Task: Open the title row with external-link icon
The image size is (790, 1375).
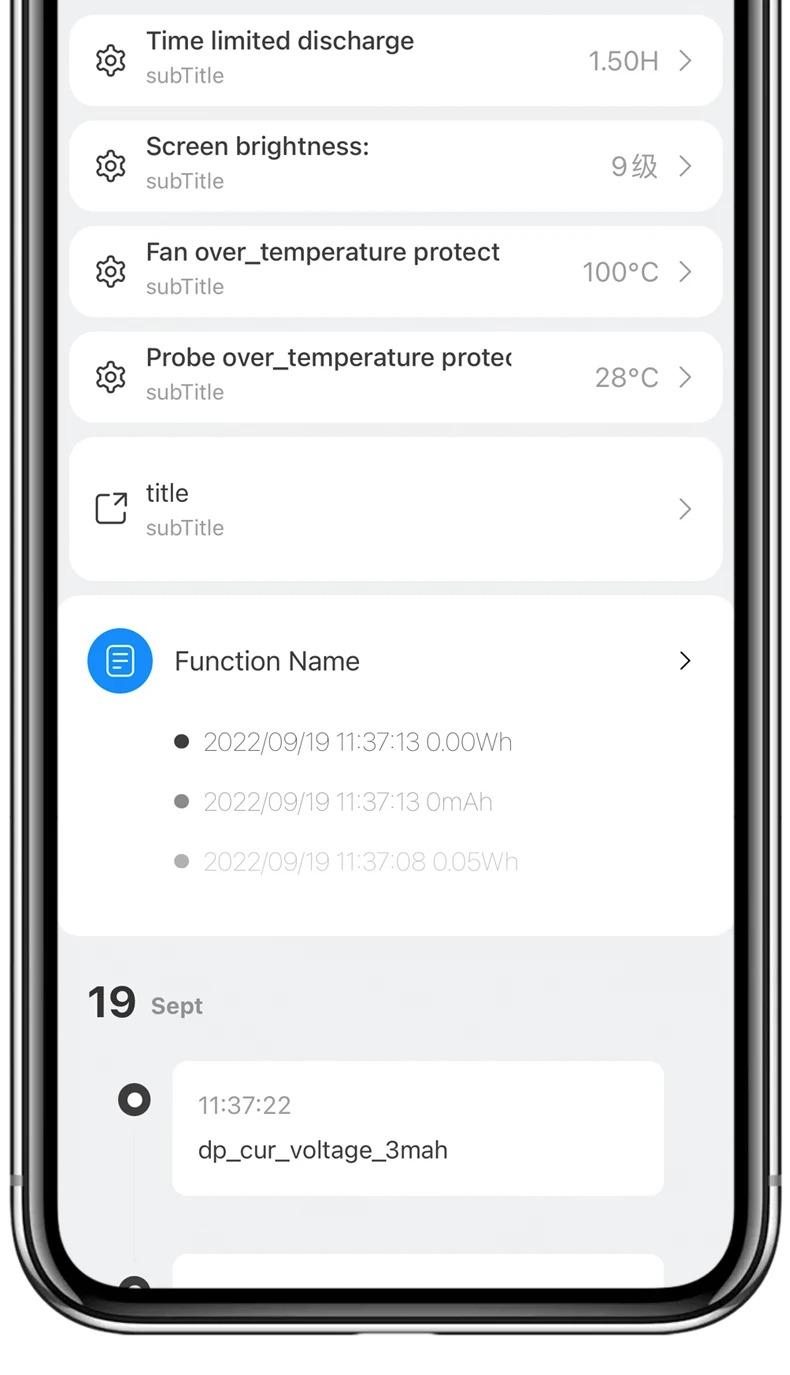Action: point(395,509)
